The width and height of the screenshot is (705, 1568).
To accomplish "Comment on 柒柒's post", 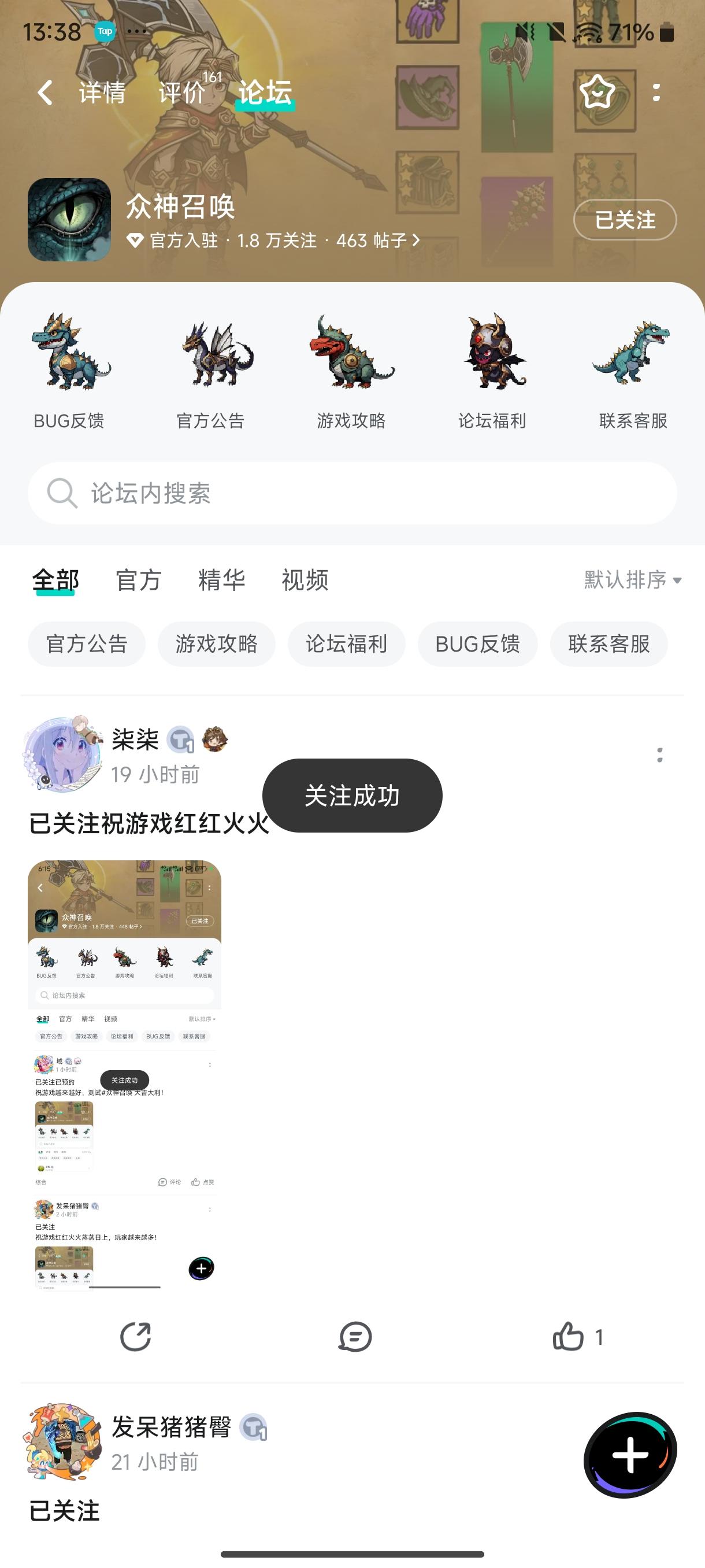I will click(x=355, y=1337).
